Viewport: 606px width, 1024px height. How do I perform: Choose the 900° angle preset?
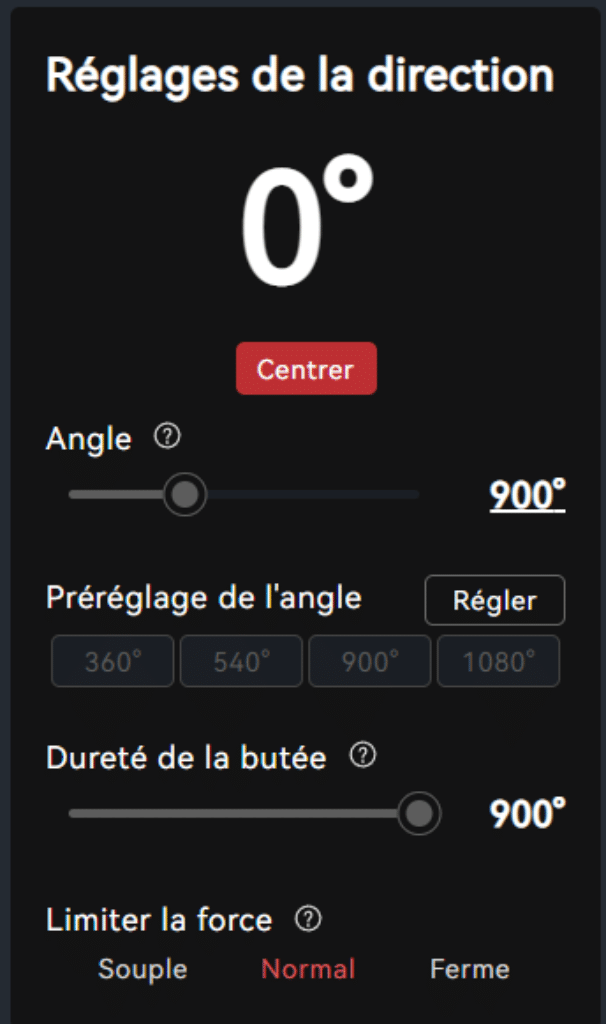pos(370,661)
